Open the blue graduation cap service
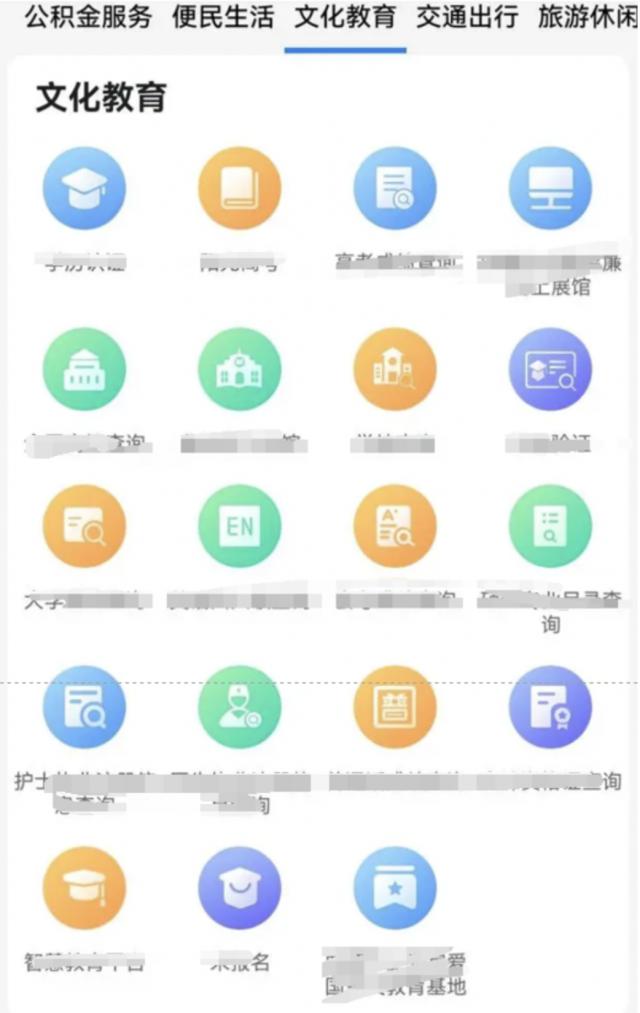The height and width of the screenshot is (1013, 640). [x=84, y=188]
